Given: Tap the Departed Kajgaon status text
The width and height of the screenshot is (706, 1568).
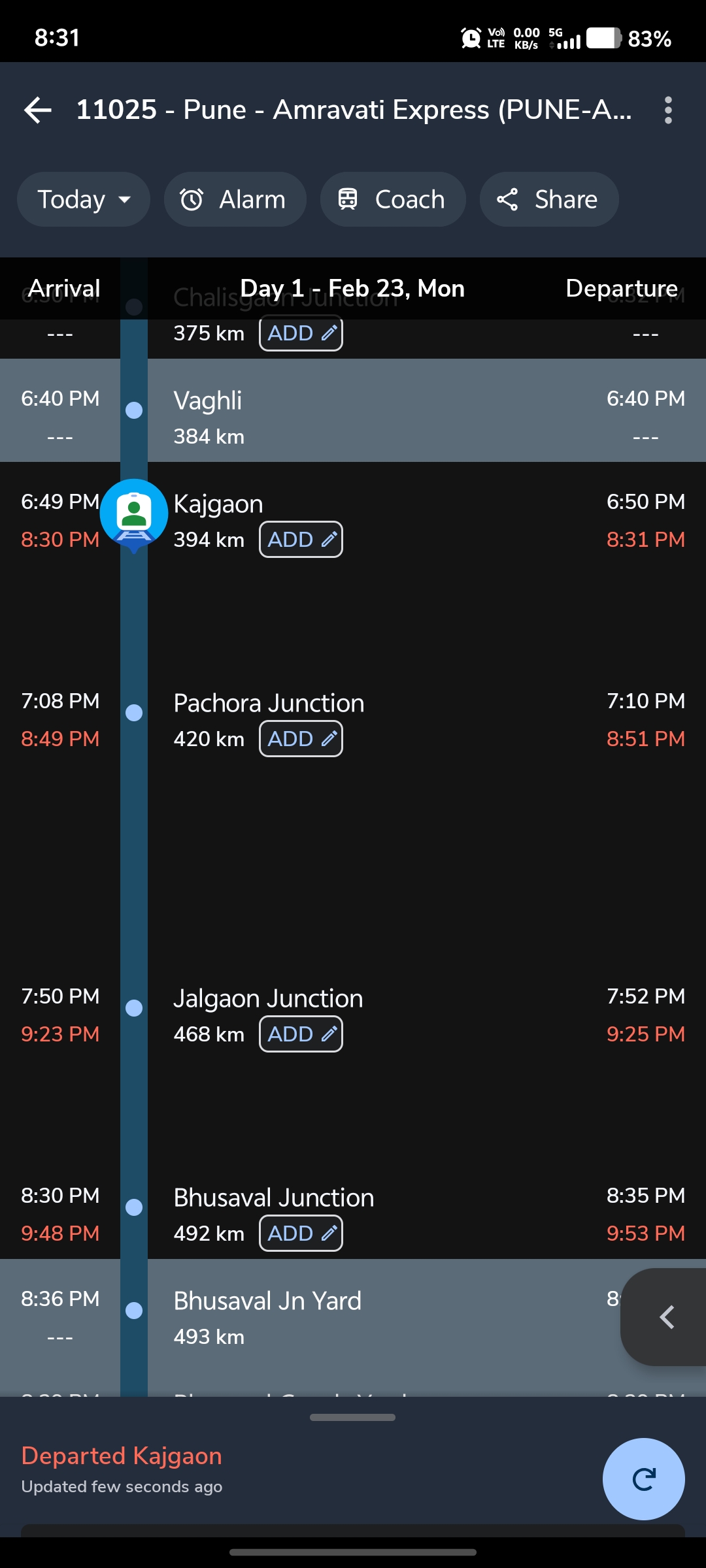Looking at the screenshot, I should tap(122, 1456).
